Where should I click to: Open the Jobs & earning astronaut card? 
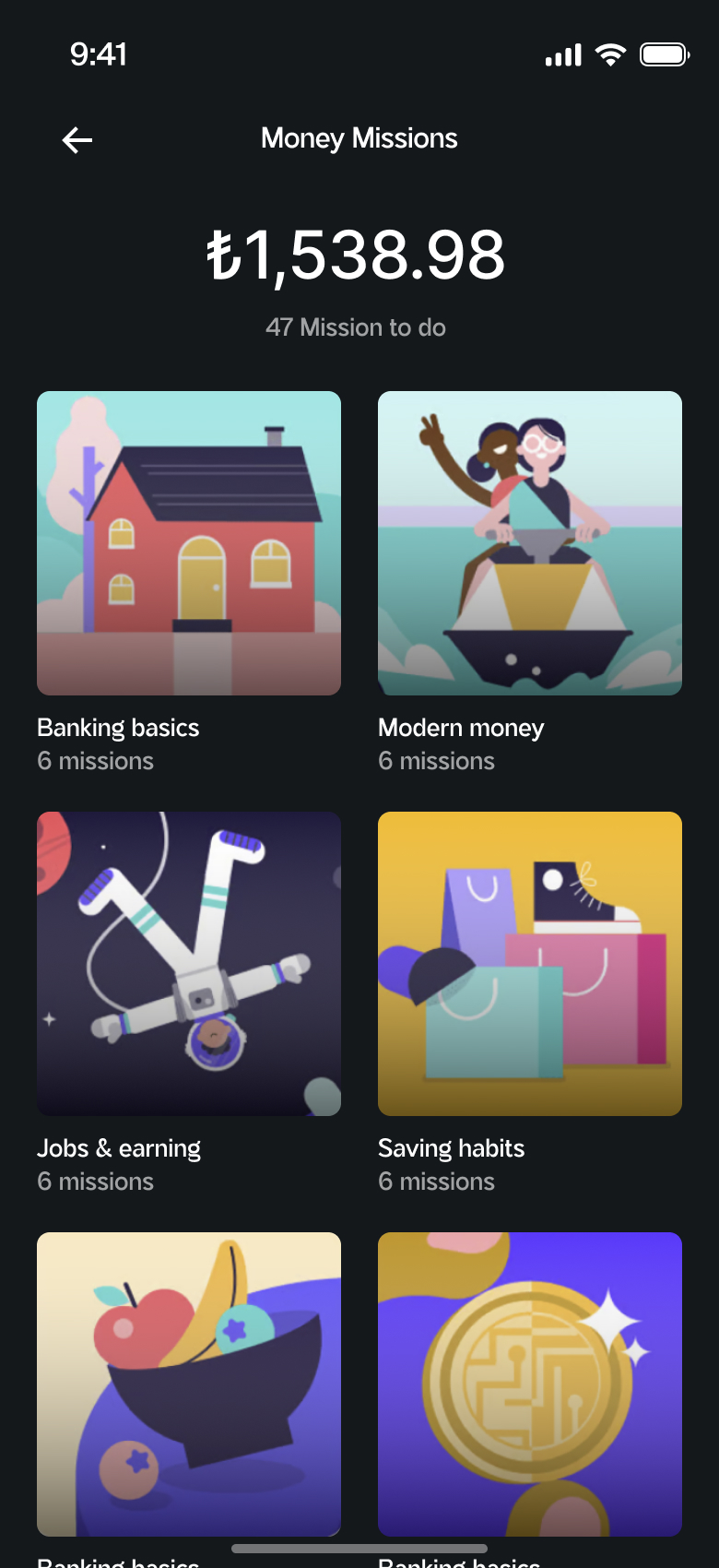pyautogui.click(x=188, y=963)
